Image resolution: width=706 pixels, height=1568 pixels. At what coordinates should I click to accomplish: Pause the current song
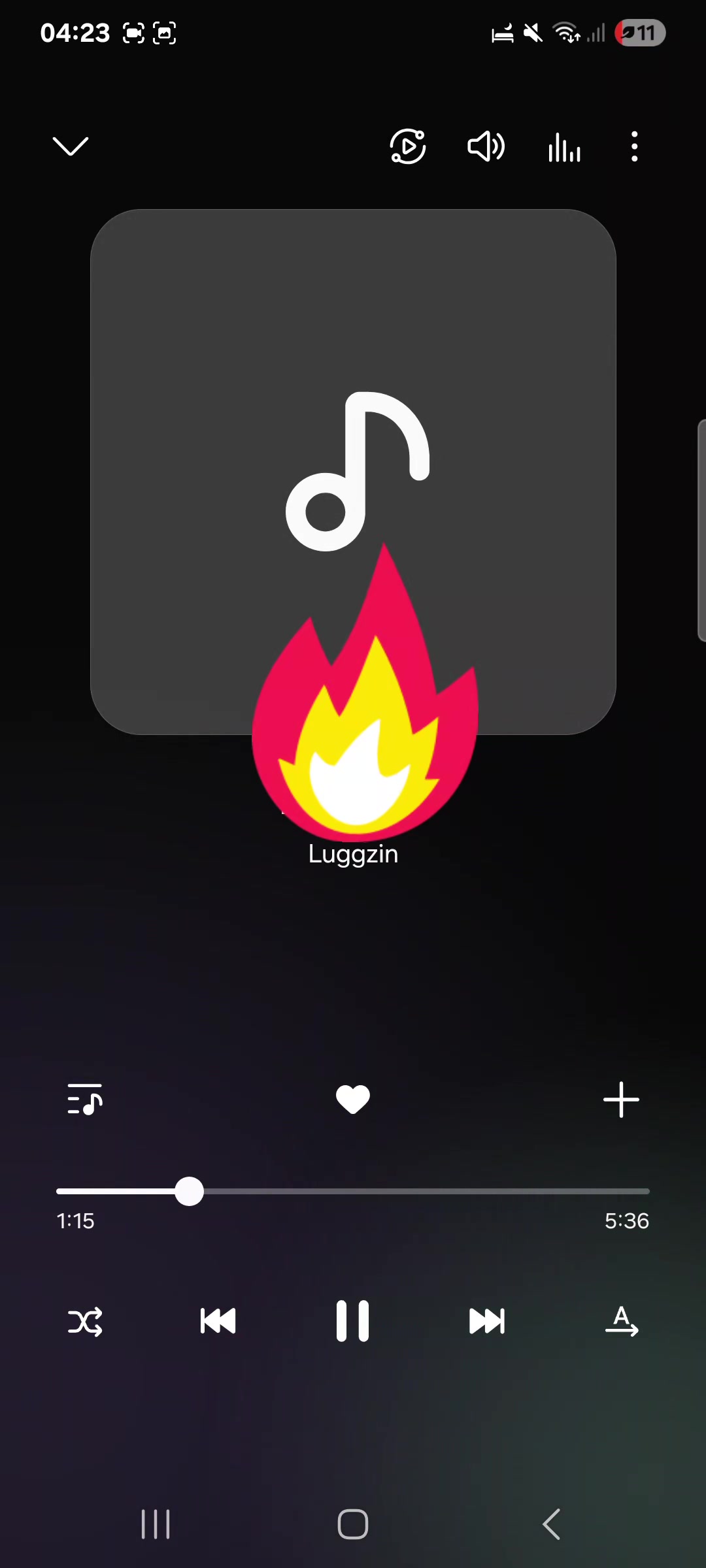click(x=353, y=1321)
